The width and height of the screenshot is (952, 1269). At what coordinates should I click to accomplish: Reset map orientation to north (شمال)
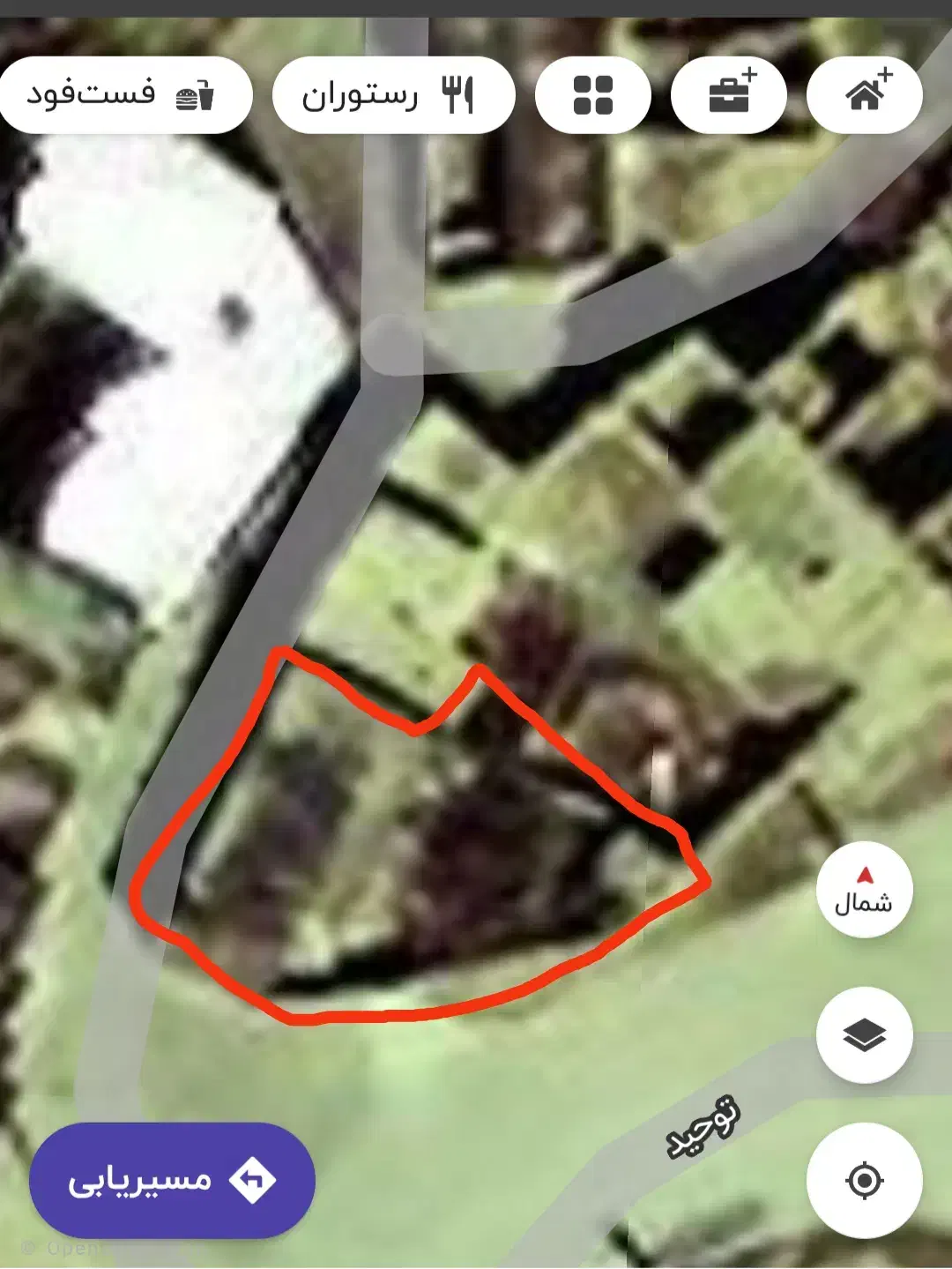[864, 890]
